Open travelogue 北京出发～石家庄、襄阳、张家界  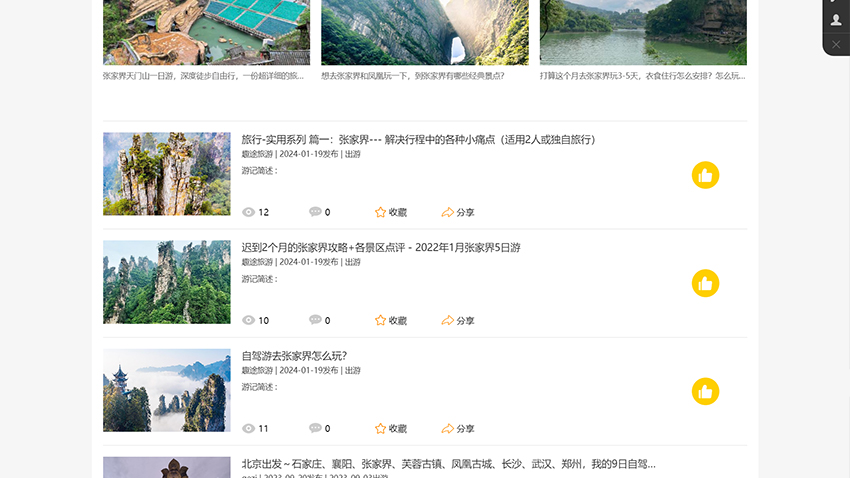[x=448, y=464]
